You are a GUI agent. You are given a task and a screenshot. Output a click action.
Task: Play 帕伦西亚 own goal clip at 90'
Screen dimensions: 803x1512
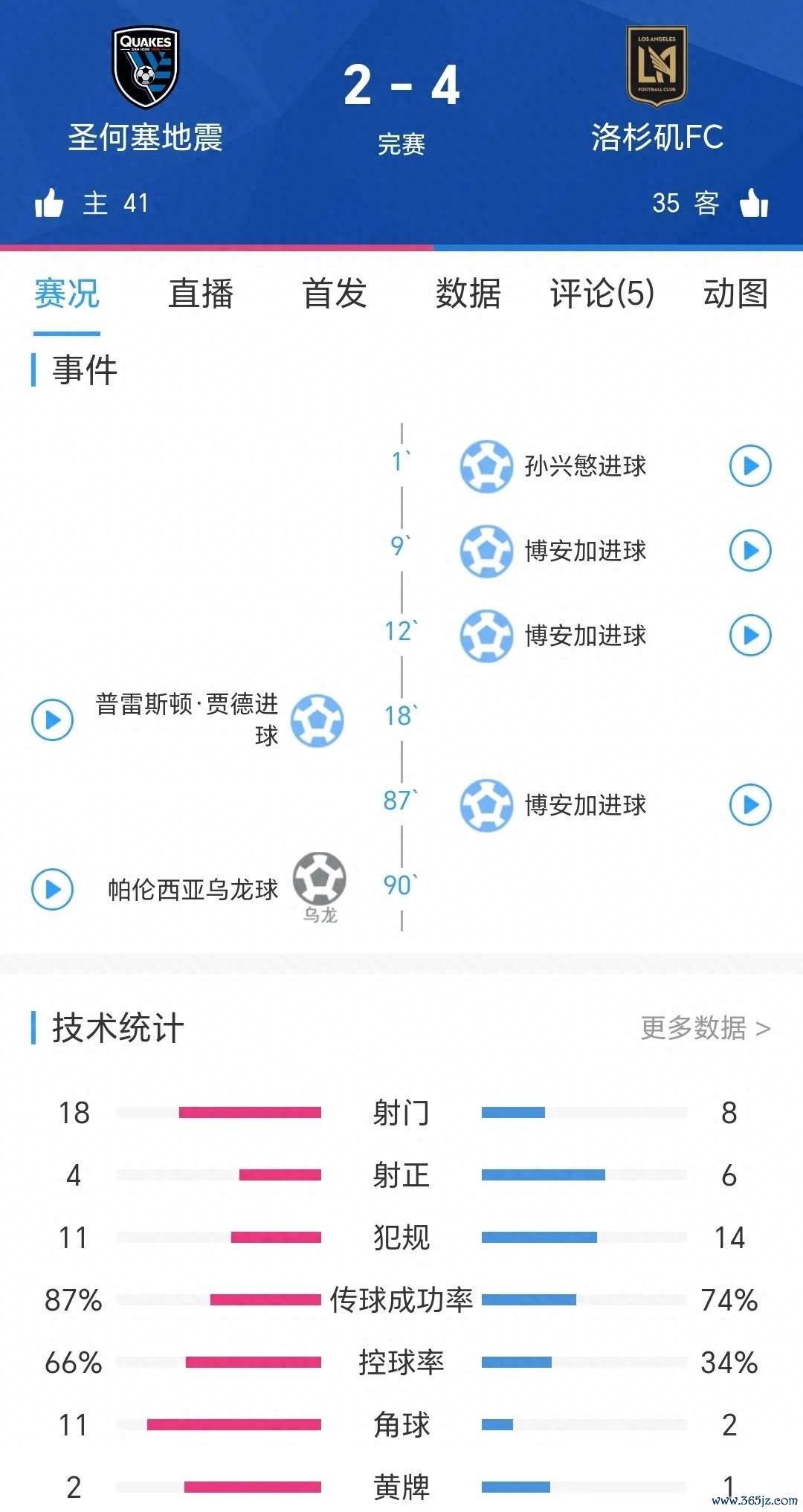[53, 889]
